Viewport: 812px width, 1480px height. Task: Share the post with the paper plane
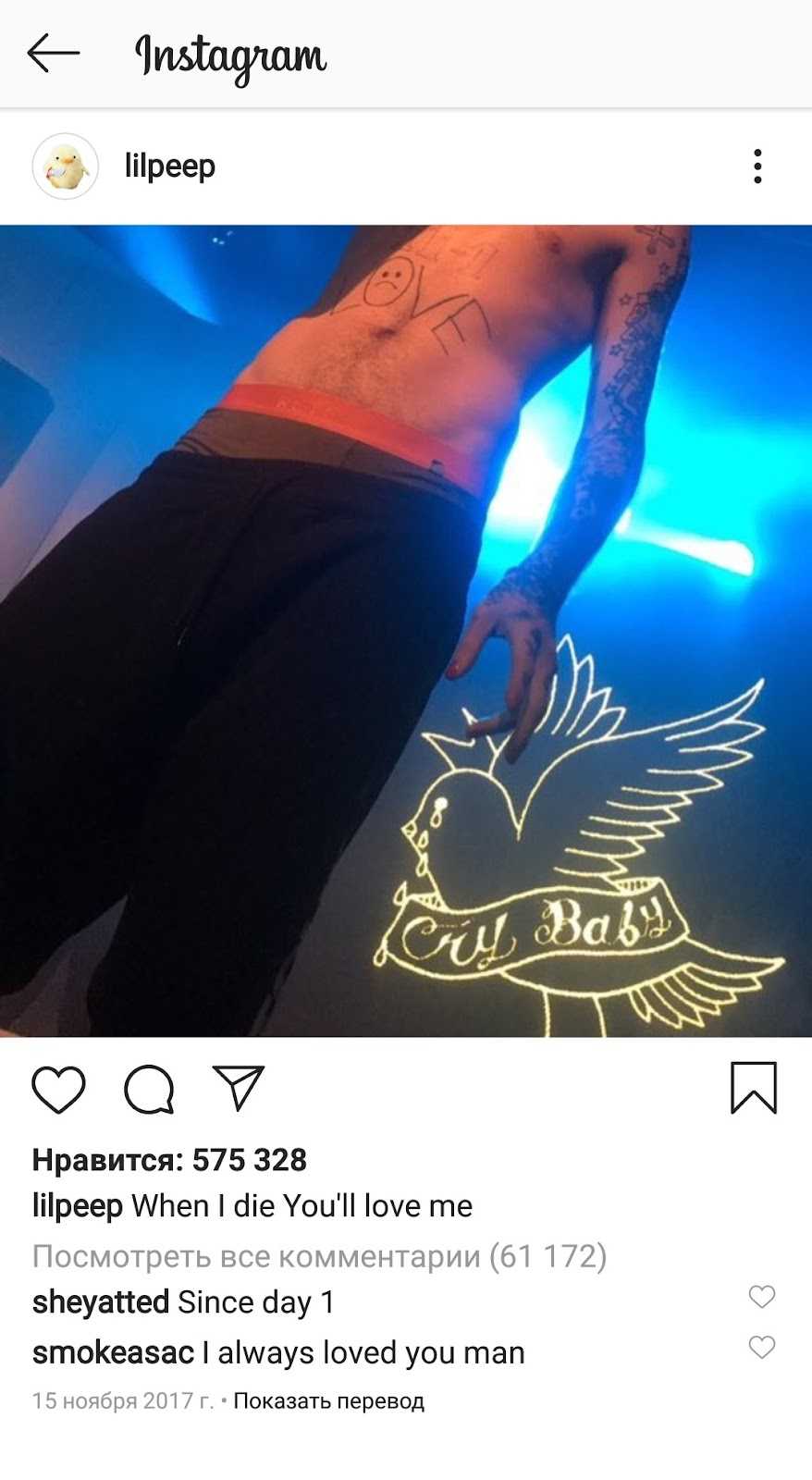click(x=239, y=1087)
